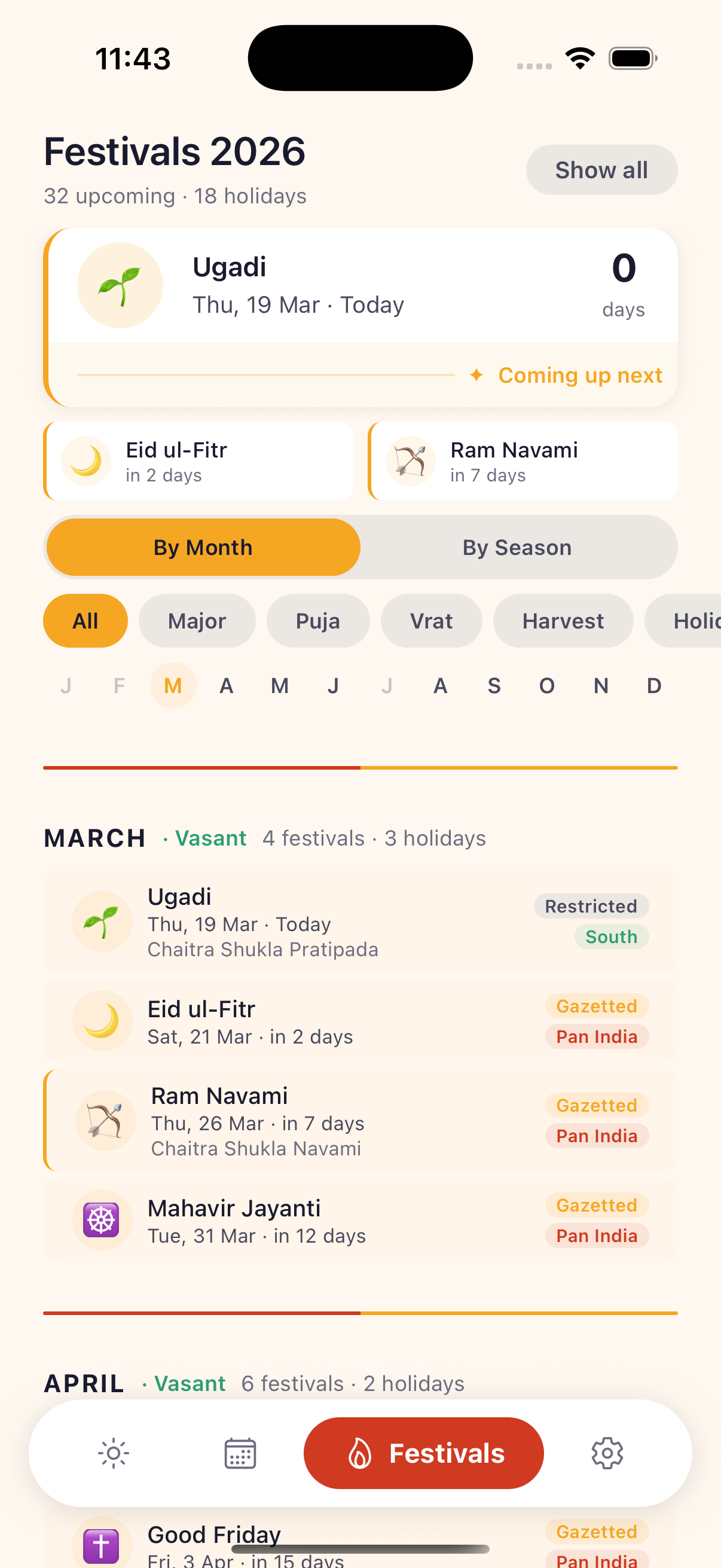Tap the calendar icon in bottom navigation
Image resolution: width=721 pixels, height=1568 pixels.
(240, 1454)
